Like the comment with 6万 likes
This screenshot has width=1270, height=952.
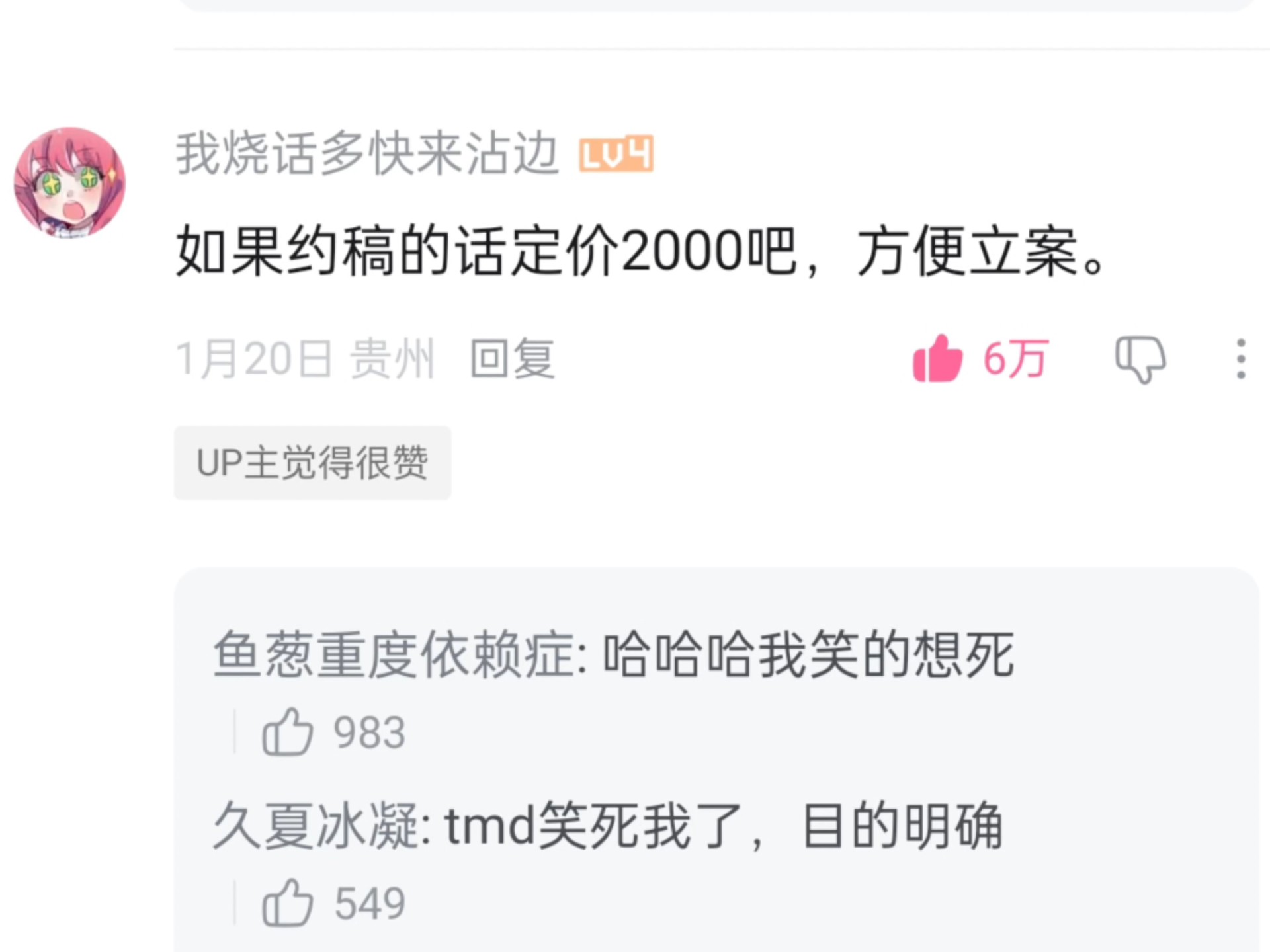(938, 358)
